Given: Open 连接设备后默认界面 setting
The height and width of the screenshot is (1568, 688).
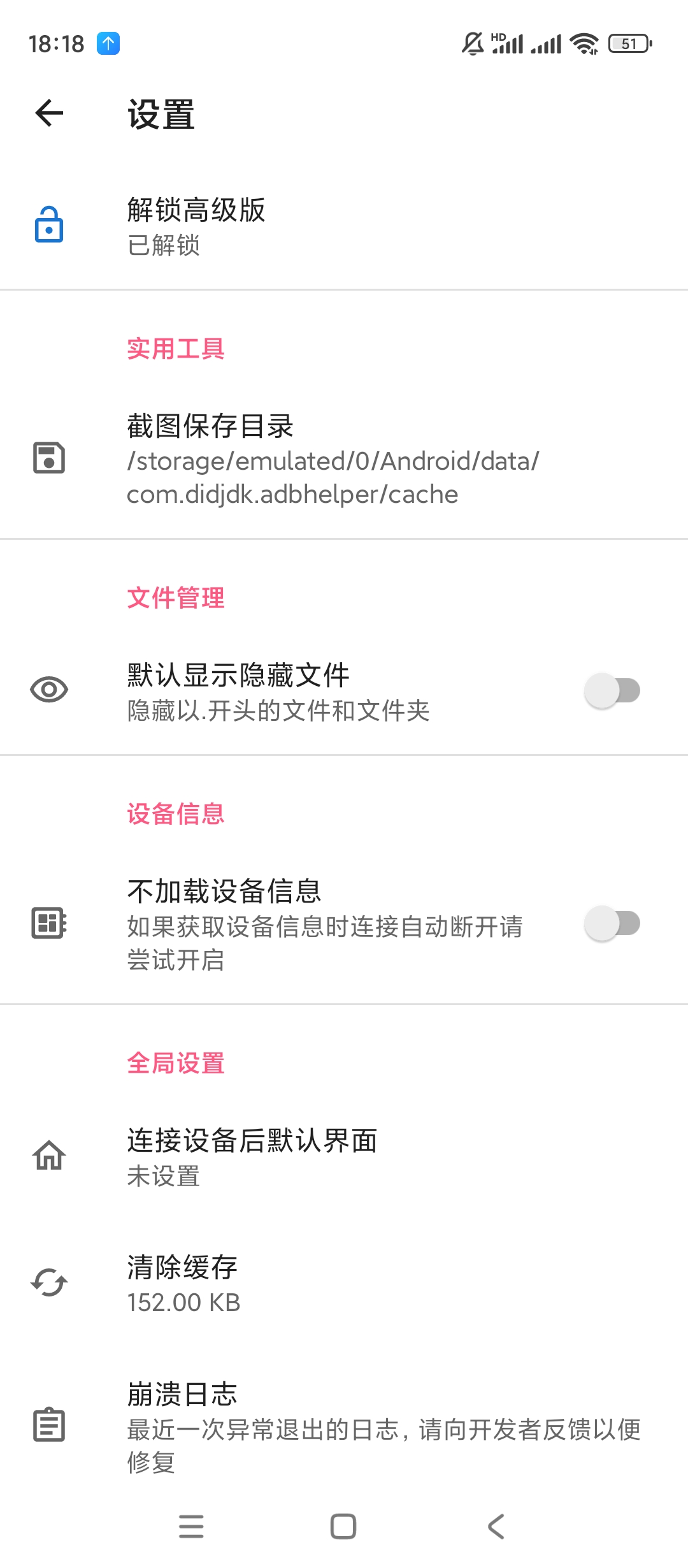Looking at the screenshot, I should pyautogui.click(x=344, y=1157).
